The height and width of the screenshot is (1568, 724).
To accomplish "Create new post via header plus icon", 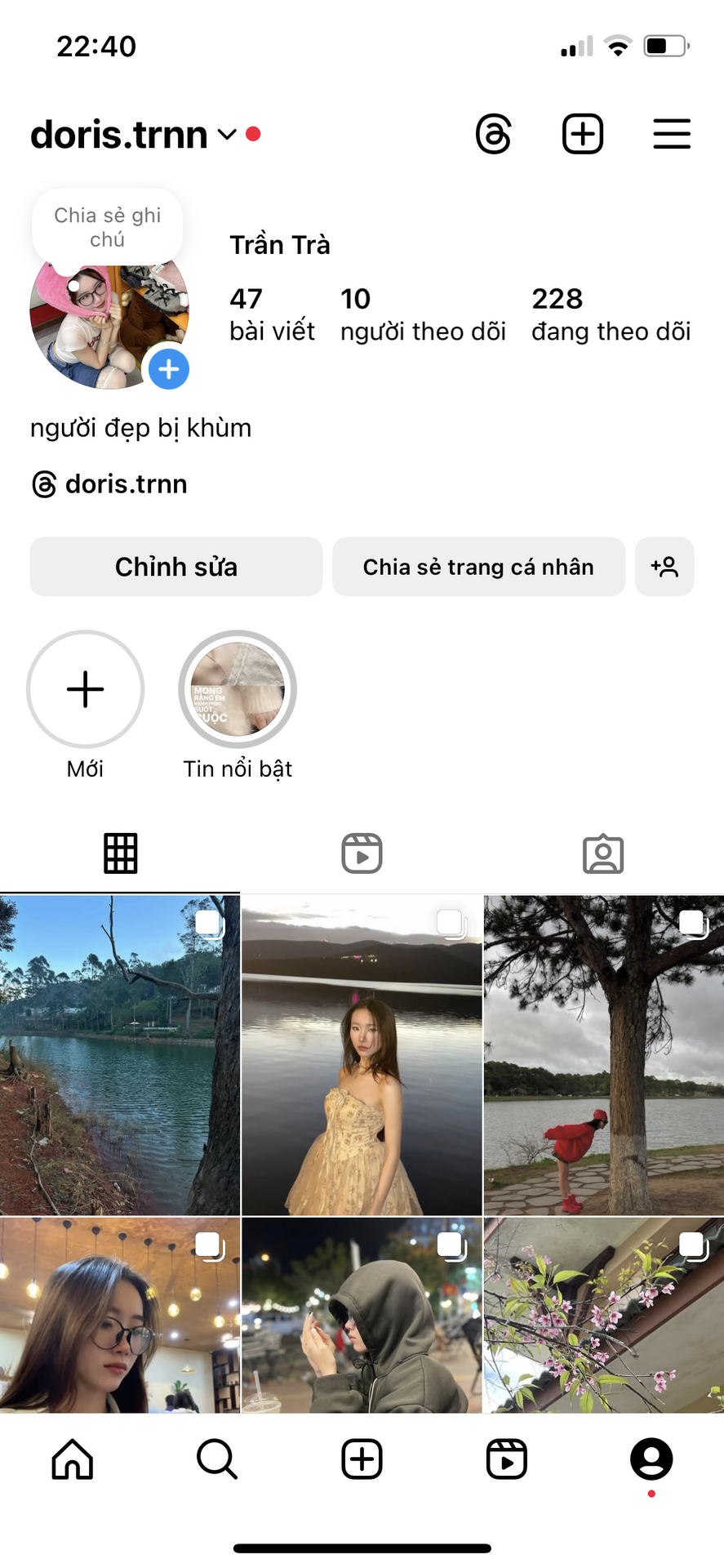I will (583, 134).
